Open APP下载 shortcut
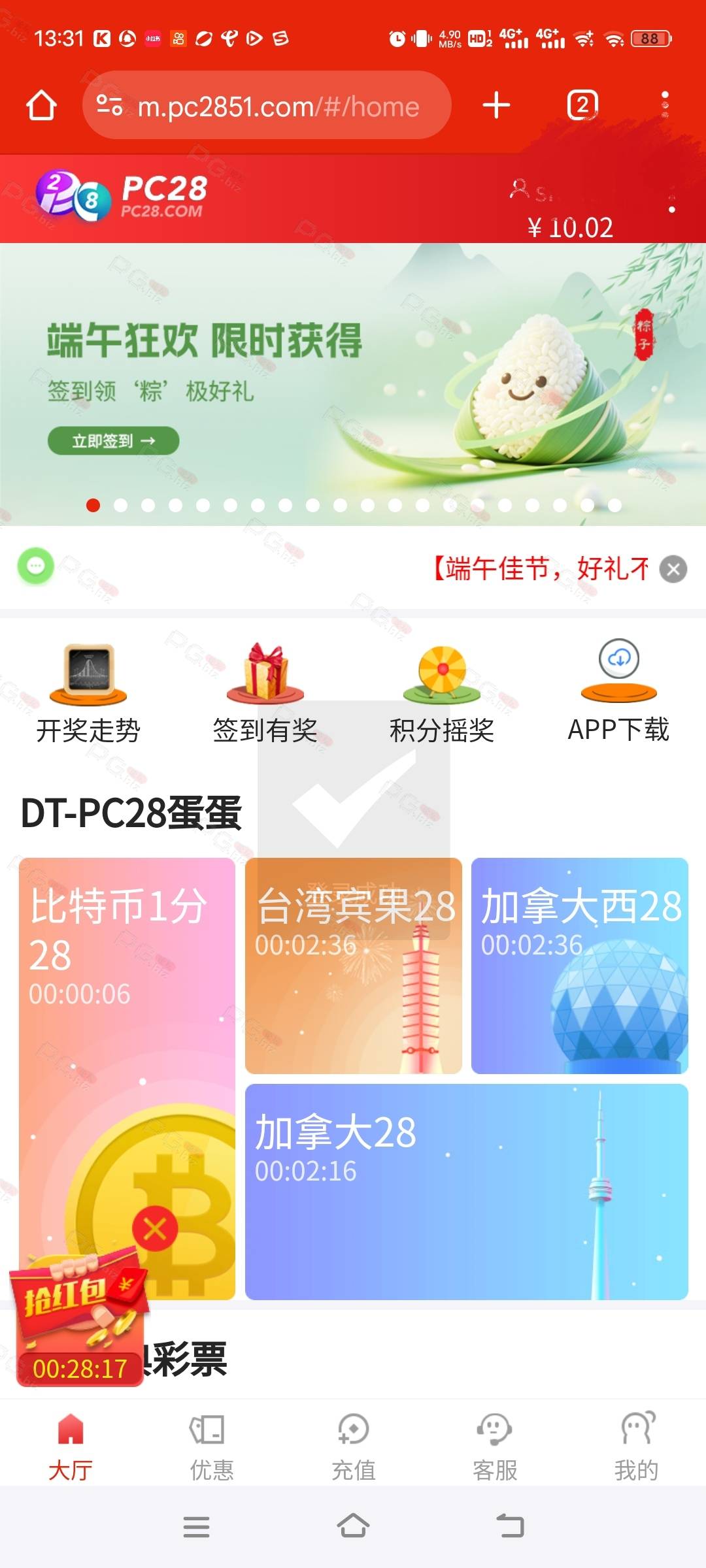This screenshot has height=1568, width=706. point(618,694)
